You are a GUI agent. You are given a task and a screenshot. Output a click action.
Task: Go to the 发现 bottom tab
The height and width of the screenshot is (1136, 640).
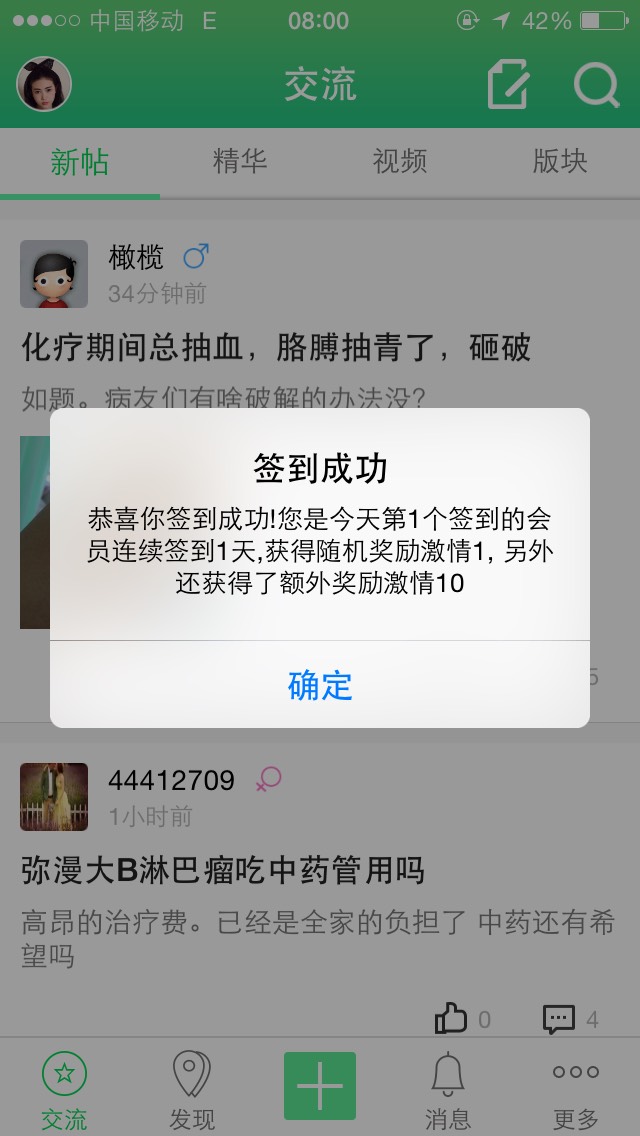pos(192,1090)
